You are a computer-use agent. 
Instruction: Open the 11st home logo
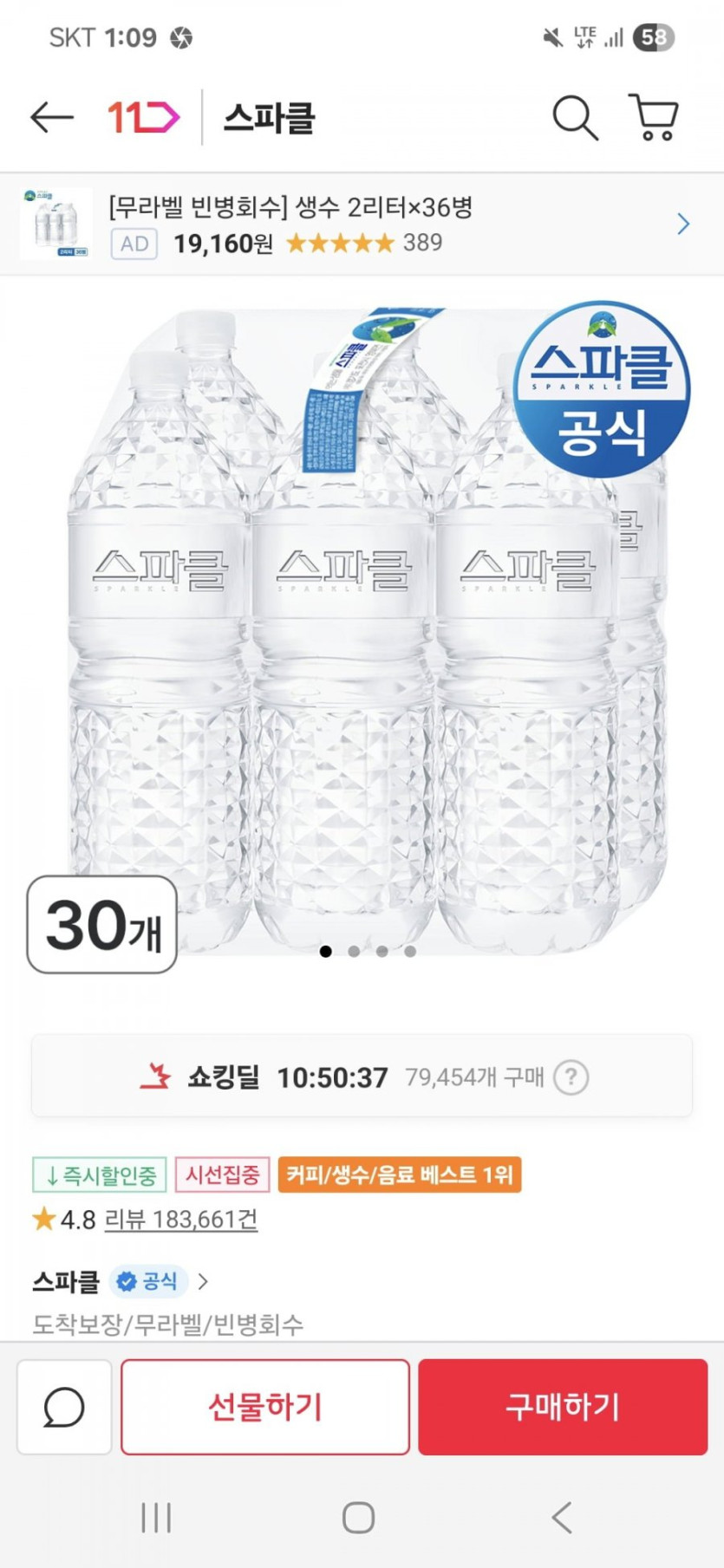click(143, 117)
